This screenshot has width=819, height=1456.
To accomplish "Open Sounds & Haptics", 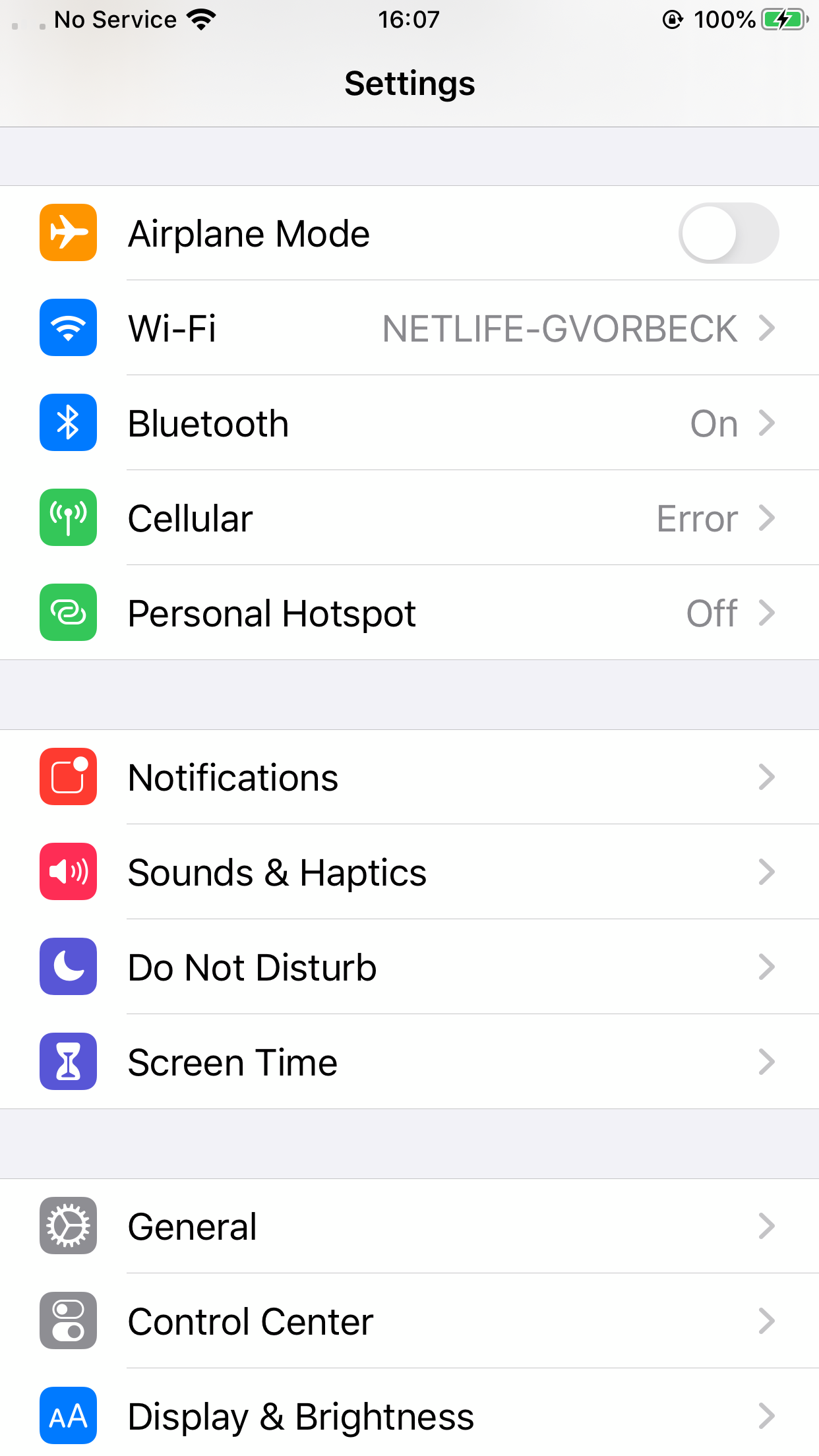I will point(409,872).
